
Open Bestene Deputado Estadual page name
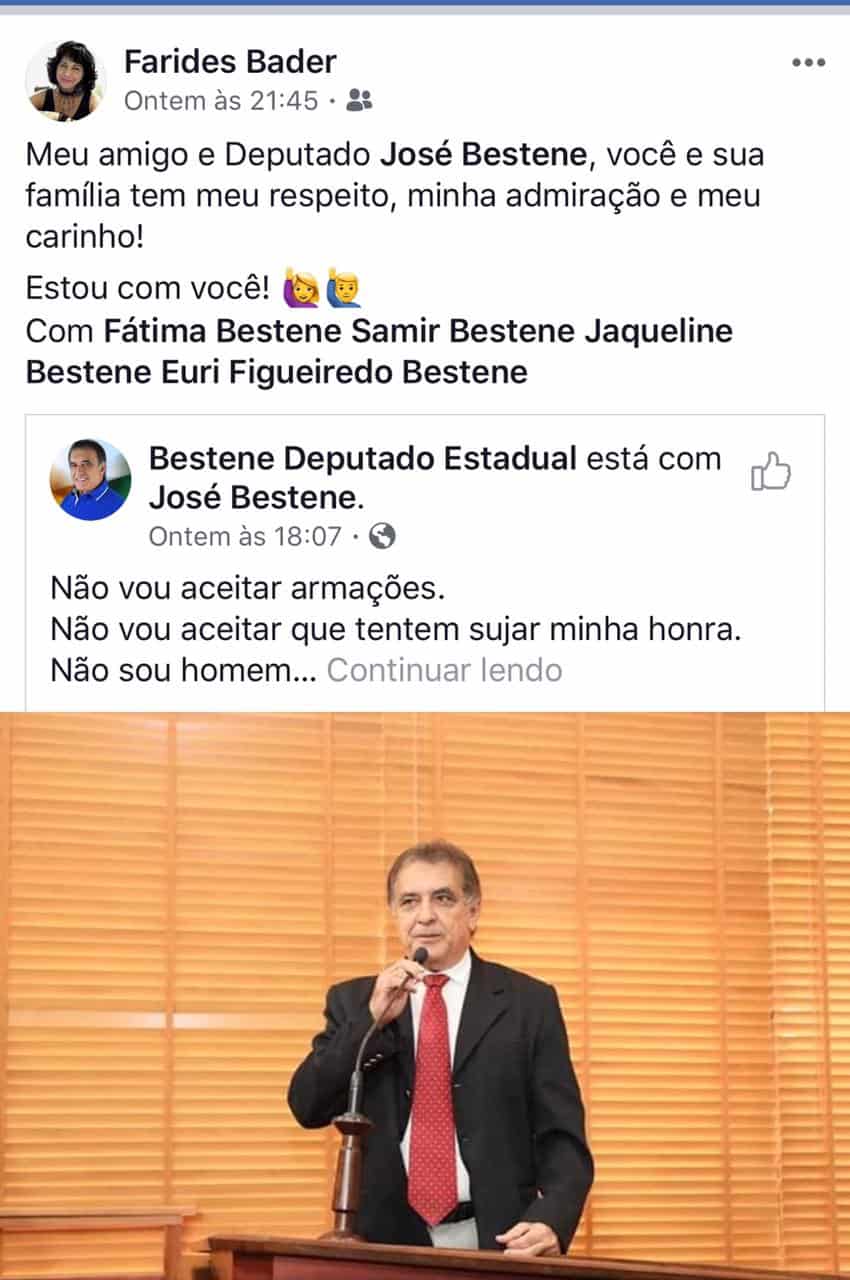click(363, 458)
